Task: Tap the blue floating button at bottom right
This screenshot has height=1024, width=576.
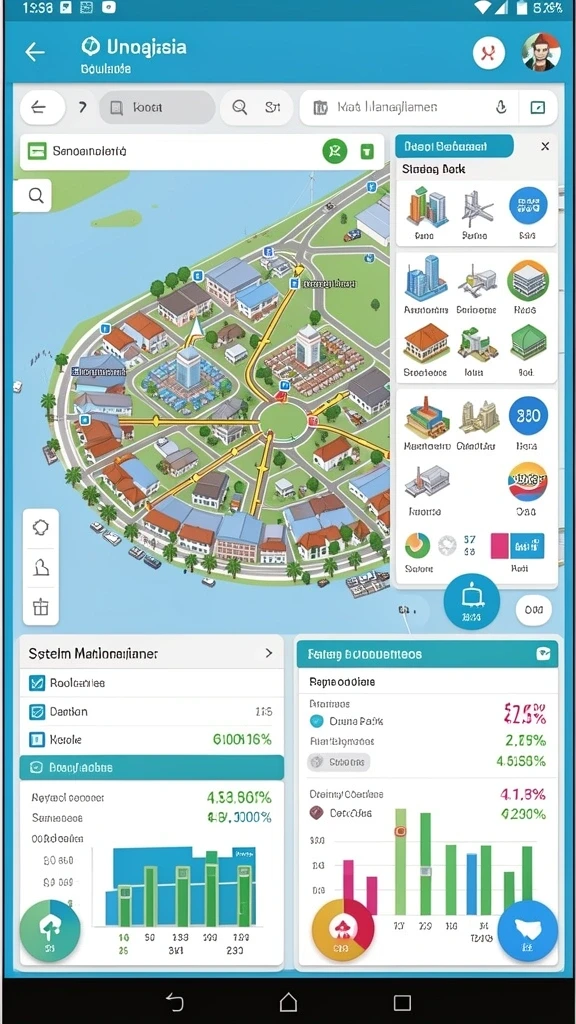Action: [528, 931]
